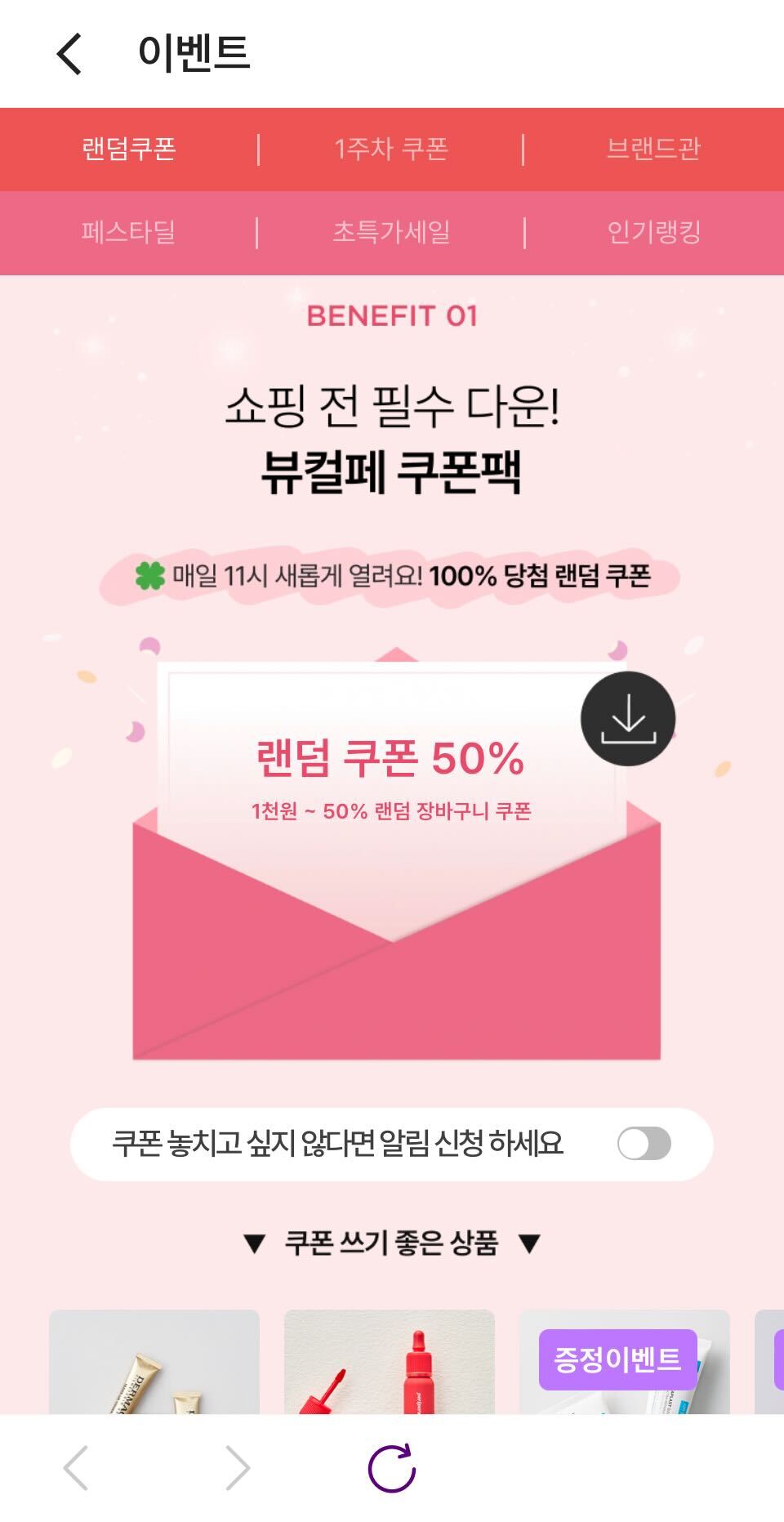View the 인기랭킹 tab
The height and width of the screenshot is (1522, 784).
coord(653,233)
